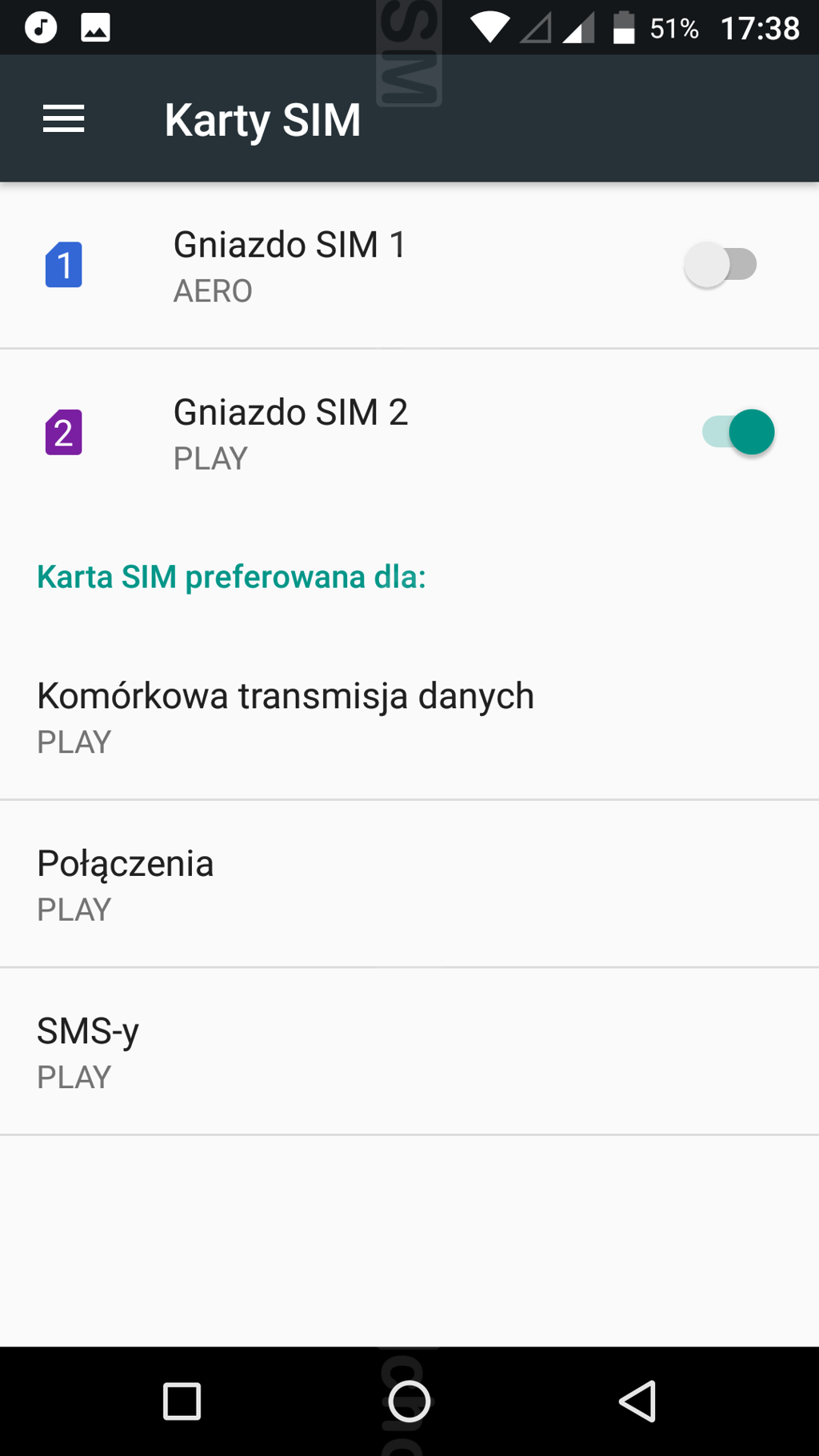
Task: Disable the Gniazdo SIM 2 switch
Action: [x=737, y=432]
